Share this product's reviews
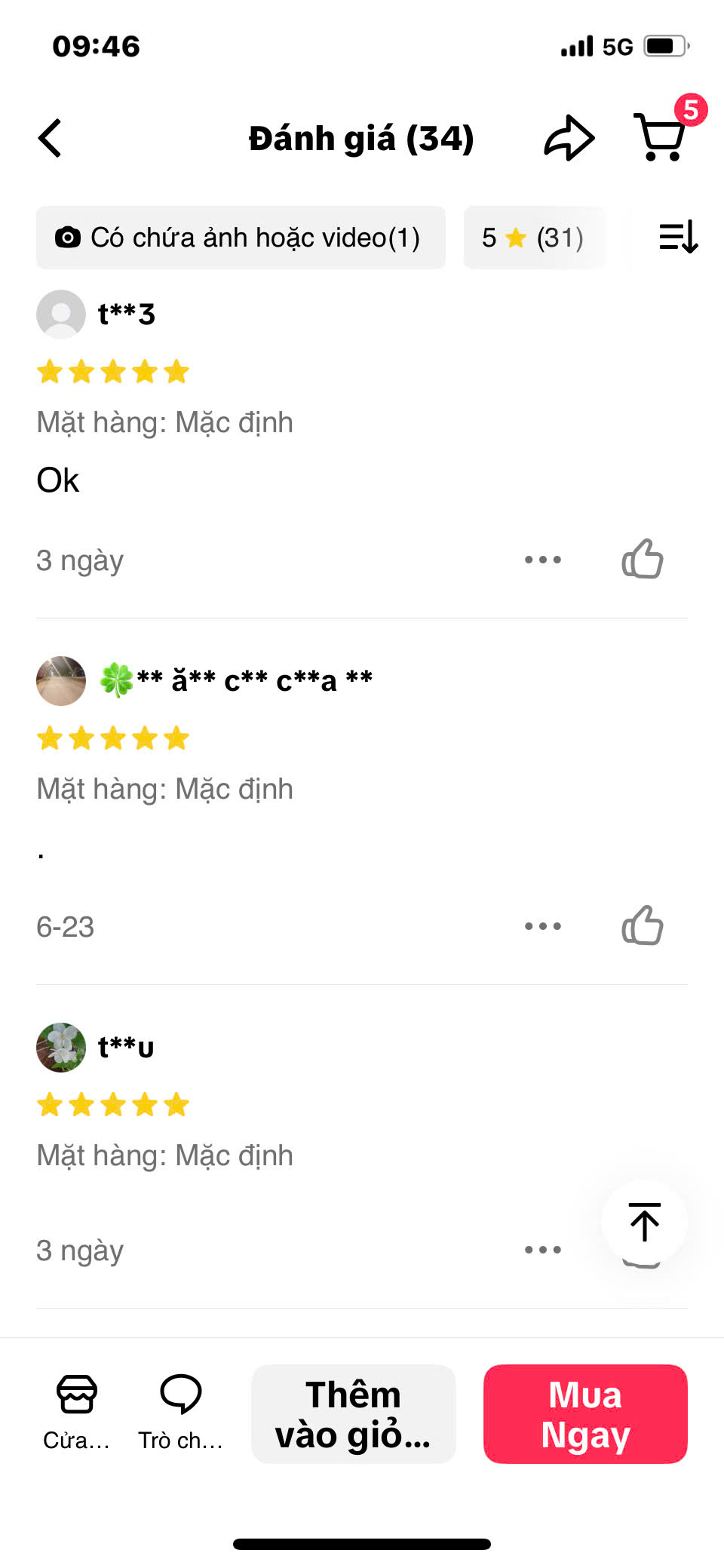Viewport: 724px width, 1568px height. 569,138
